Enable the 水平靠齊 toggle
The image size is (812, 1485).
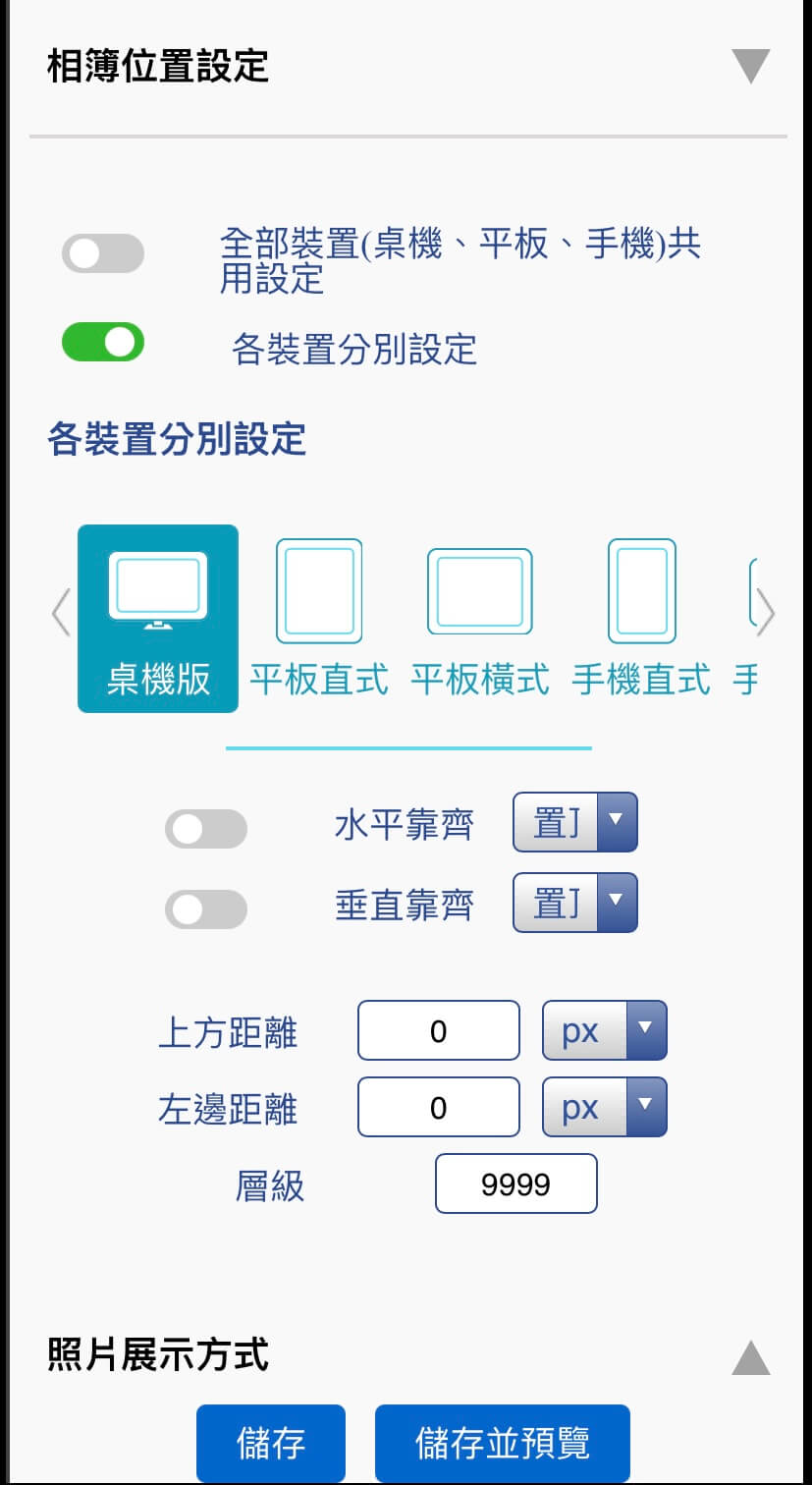coord(206,830)
